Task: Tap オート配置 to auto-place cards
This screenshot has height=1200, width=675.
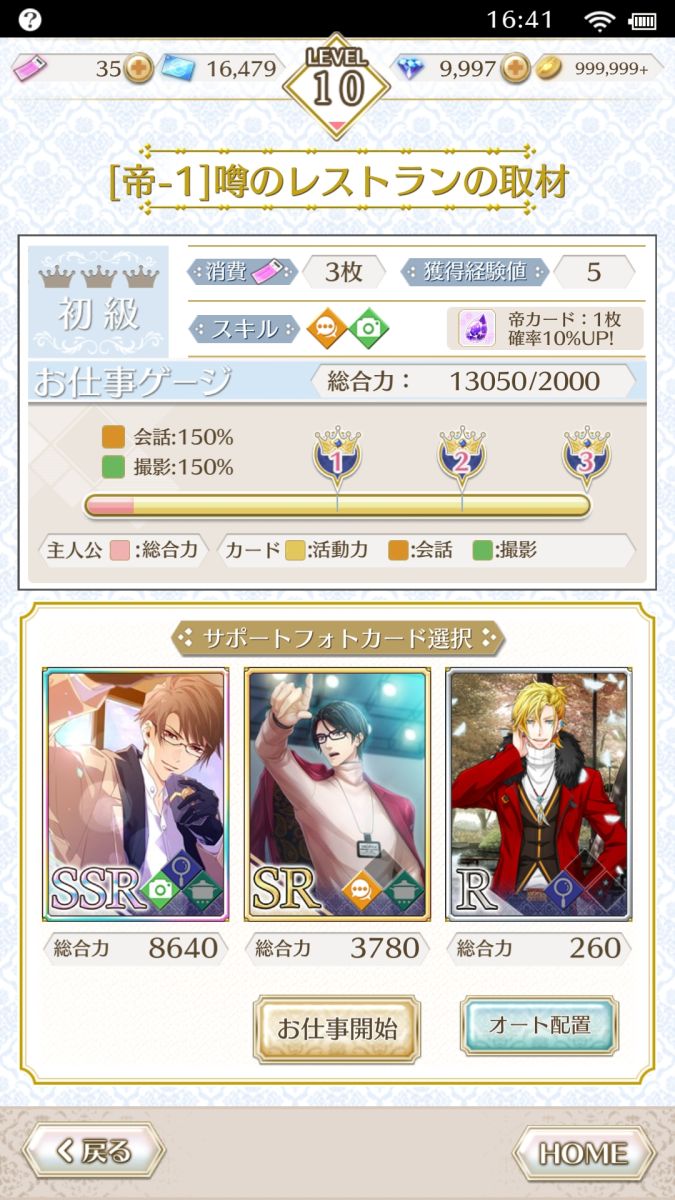Action: pos(539,1025)
